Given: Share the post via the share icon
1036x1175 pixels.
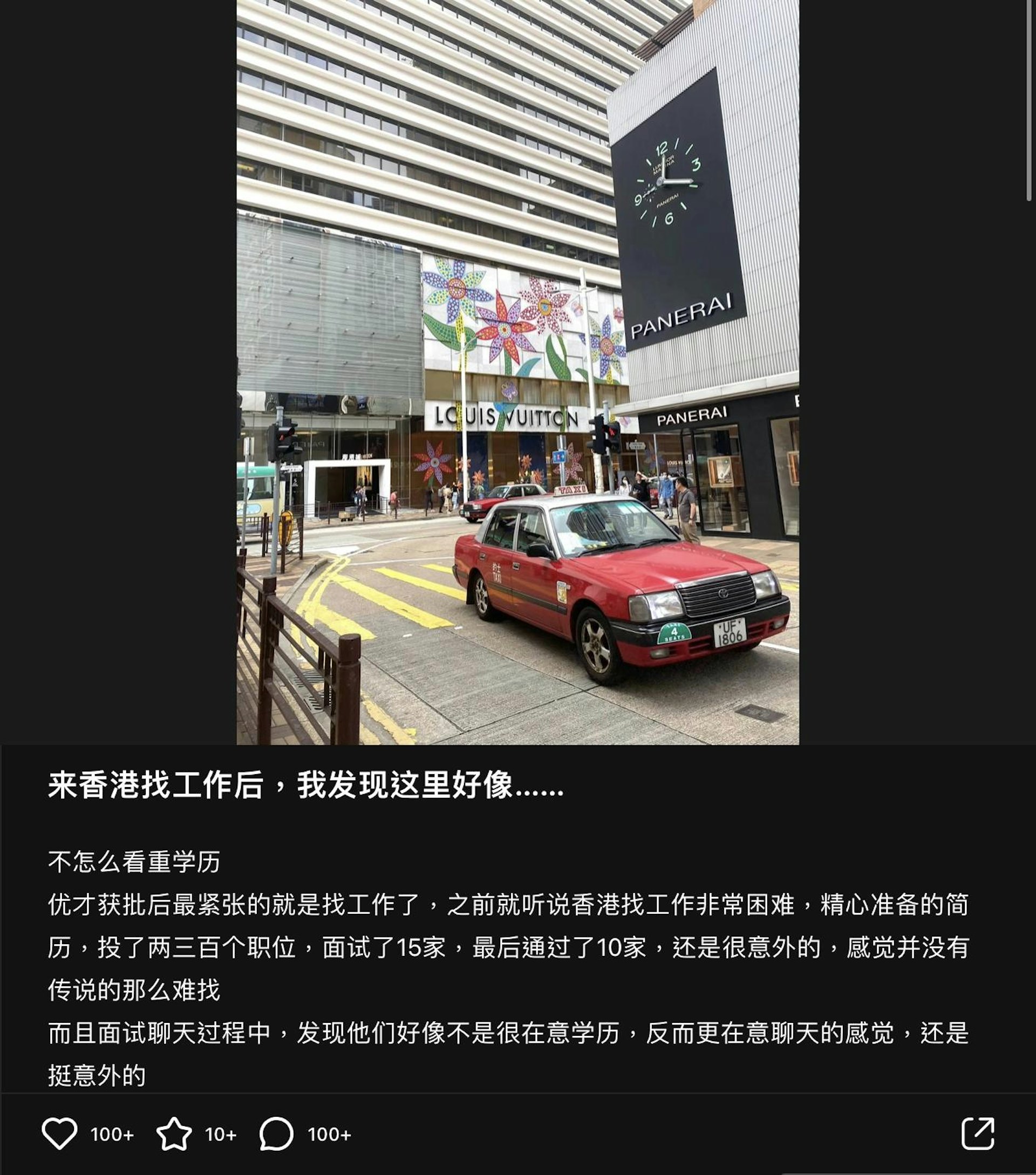Looking at the screenshot, I should (978, 1133).
